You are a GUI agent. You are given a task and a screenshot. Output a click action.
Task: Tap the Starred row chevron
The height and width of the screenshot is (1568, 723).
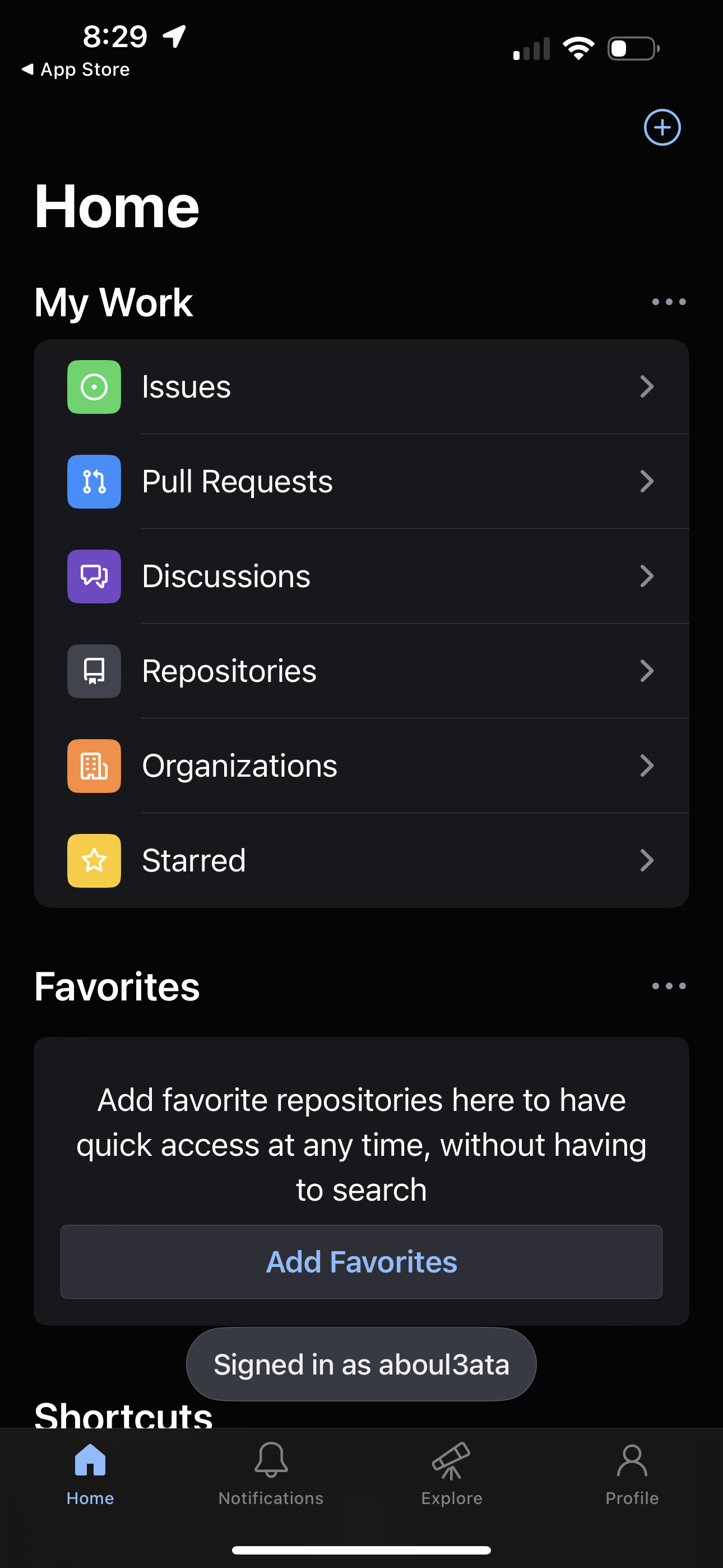[647, 861]
